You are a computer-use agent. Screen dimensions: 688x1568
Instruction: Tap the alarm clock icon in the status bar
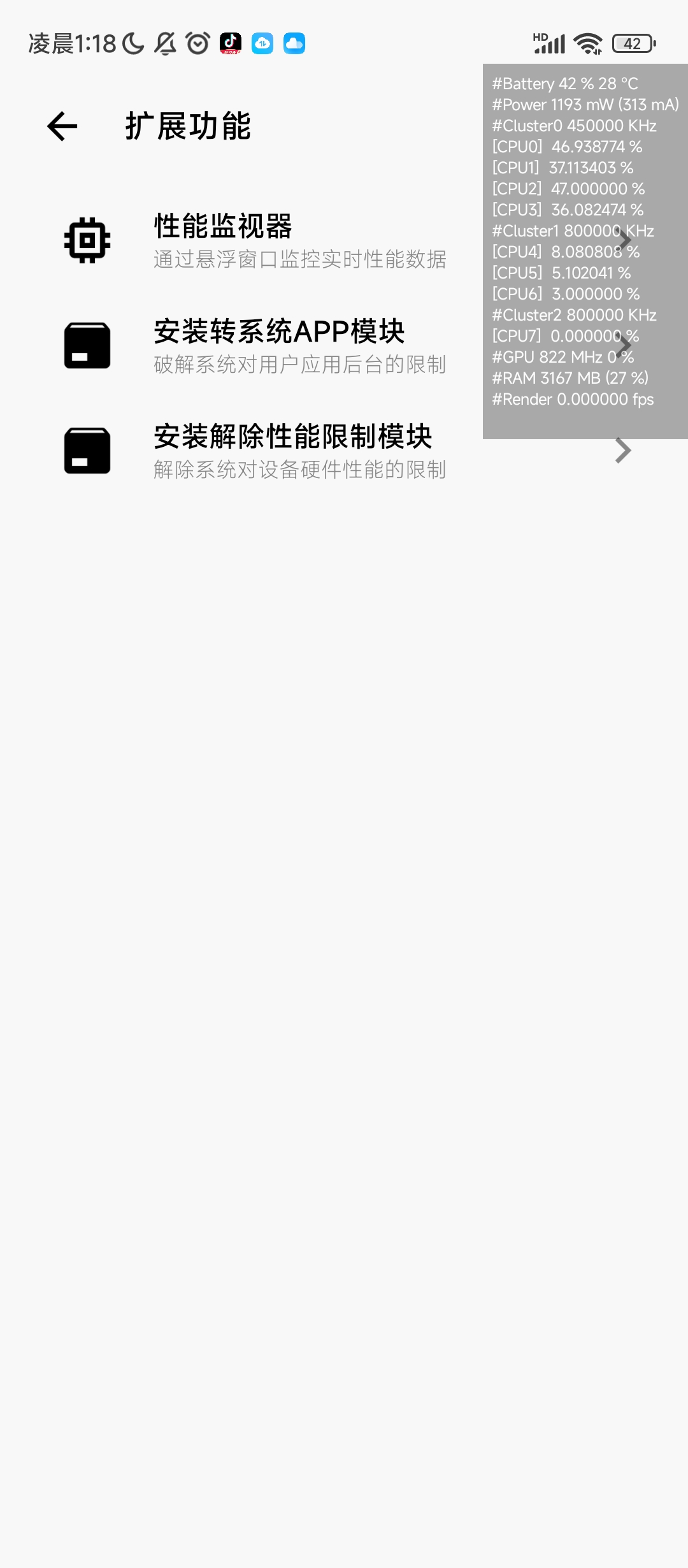(x=197, y=43)
